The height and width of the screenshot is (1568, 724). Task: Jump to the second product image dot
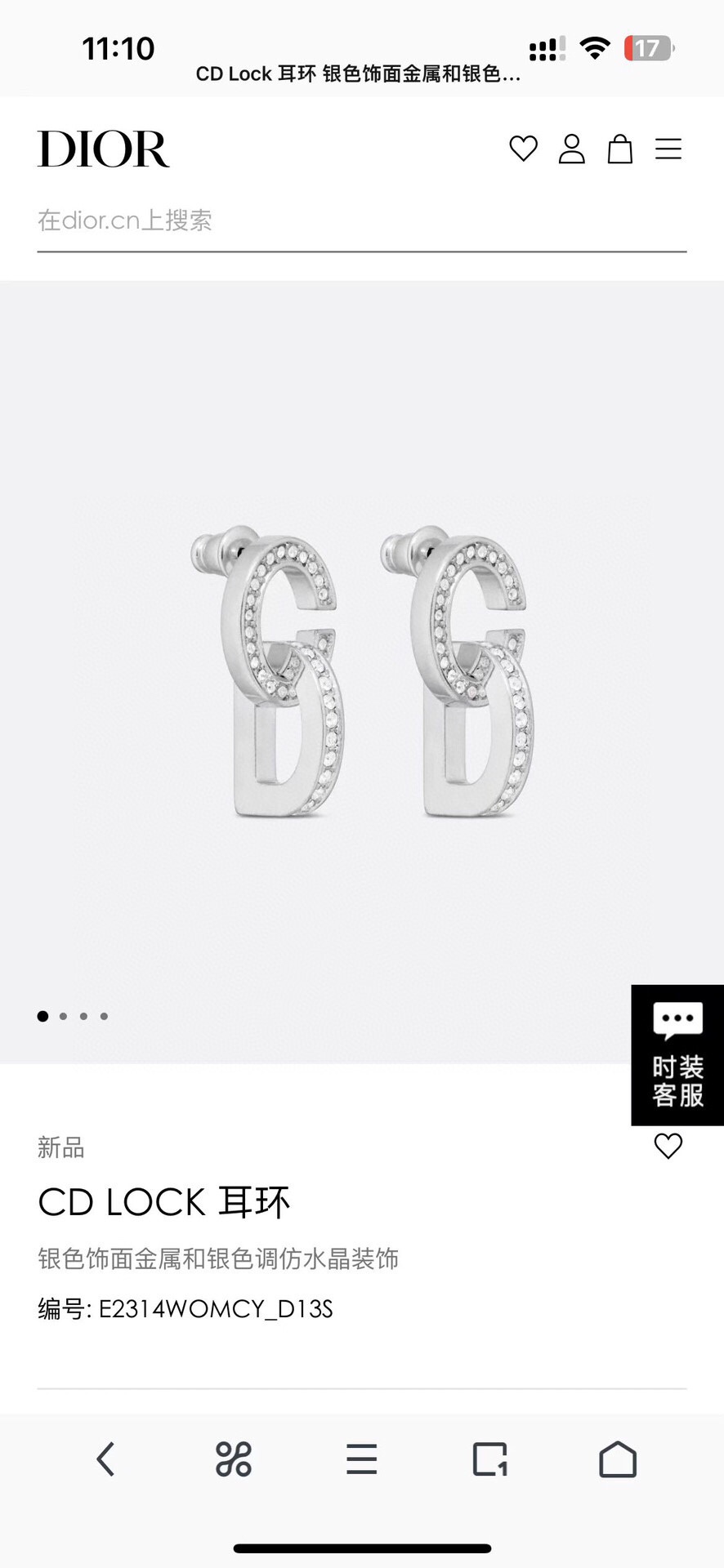(x=64, y=1016)
